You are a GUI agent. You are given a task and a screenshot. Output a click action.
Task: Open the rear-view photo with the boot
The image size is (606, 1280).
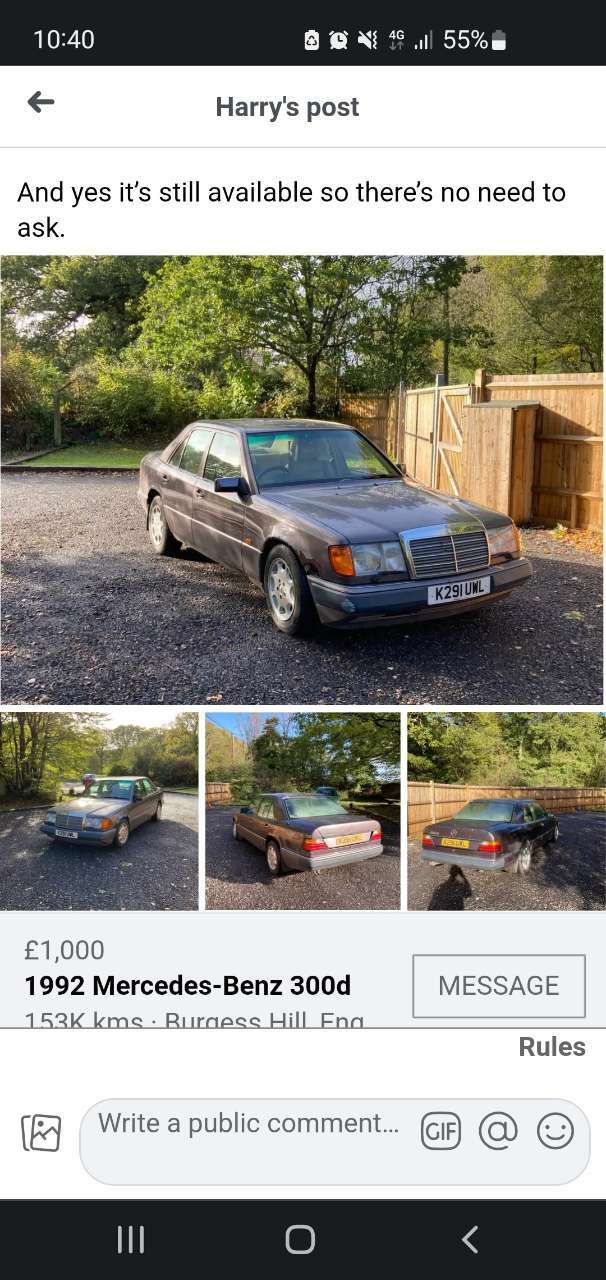(303, 811)
